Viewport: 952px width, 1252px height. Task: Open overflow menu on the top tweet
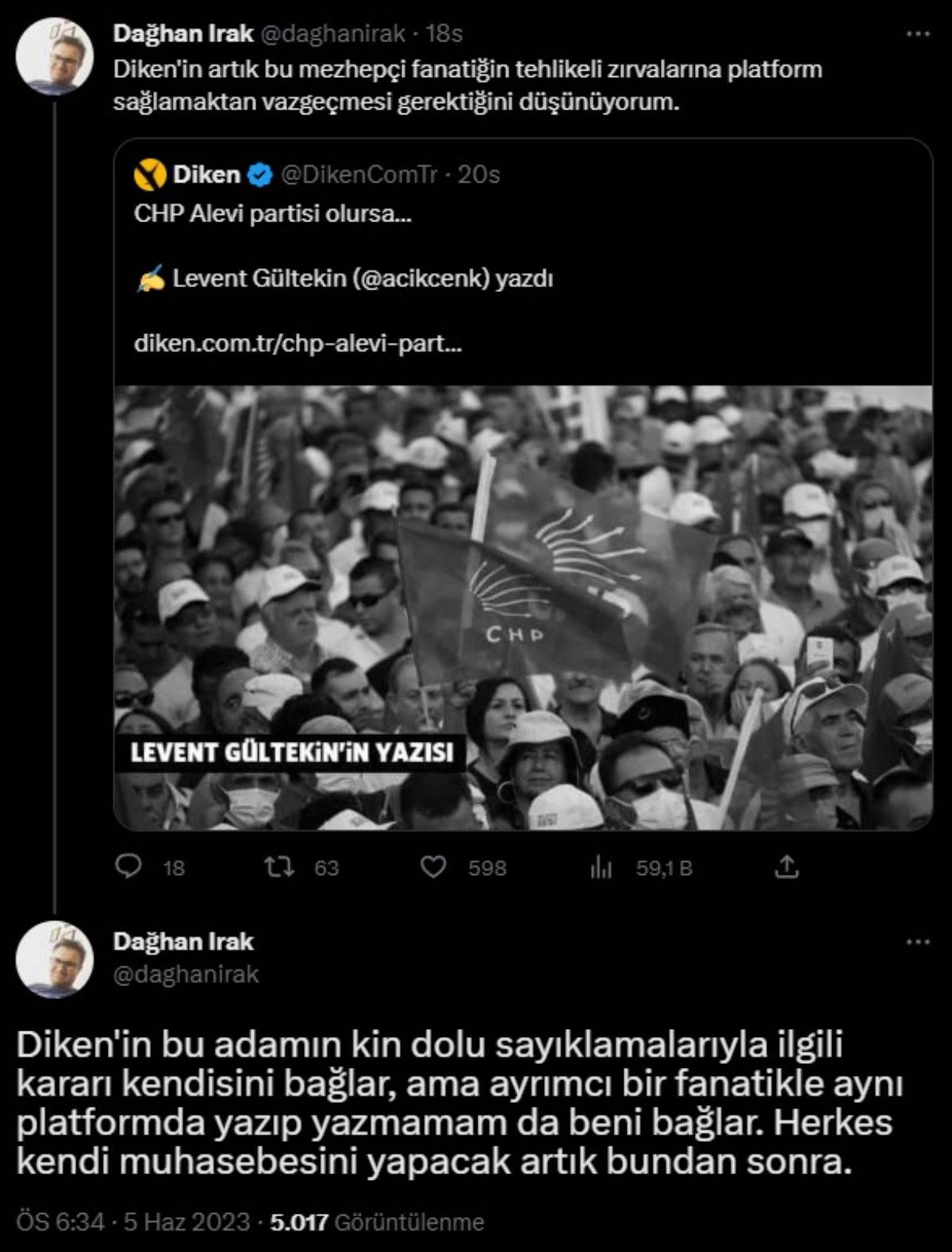(x=917, y=34)
